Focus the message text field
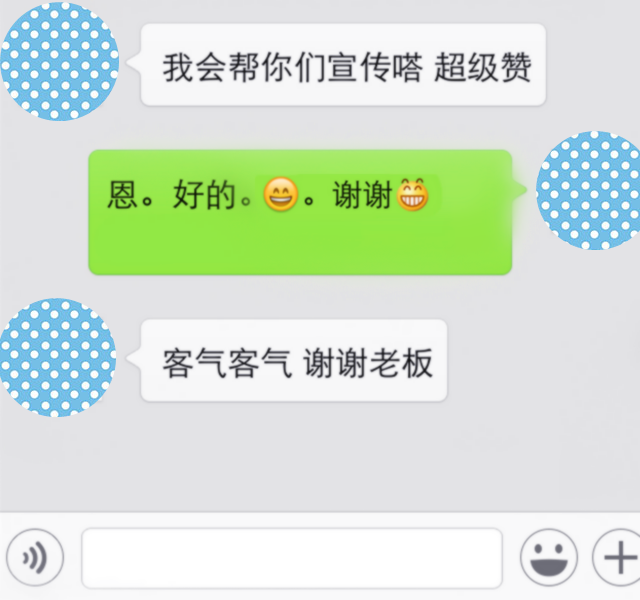The width and height of the screenshot is (640, 600). pyautogui.click(x=291, y=558)
